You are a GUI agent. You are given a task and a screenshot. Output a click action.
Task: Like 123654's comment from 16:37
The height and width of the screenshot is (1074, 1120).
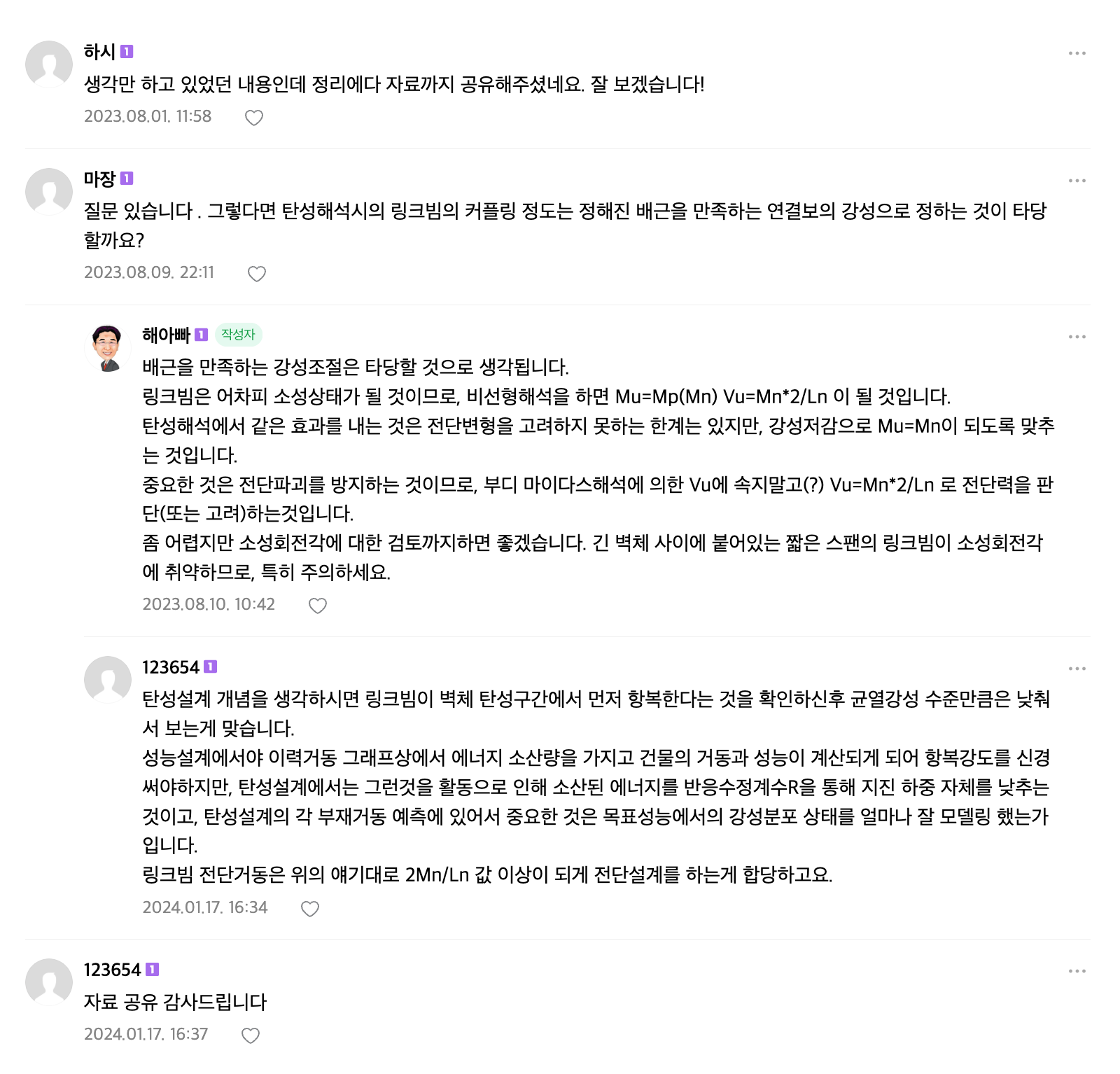click(250, 1035)
